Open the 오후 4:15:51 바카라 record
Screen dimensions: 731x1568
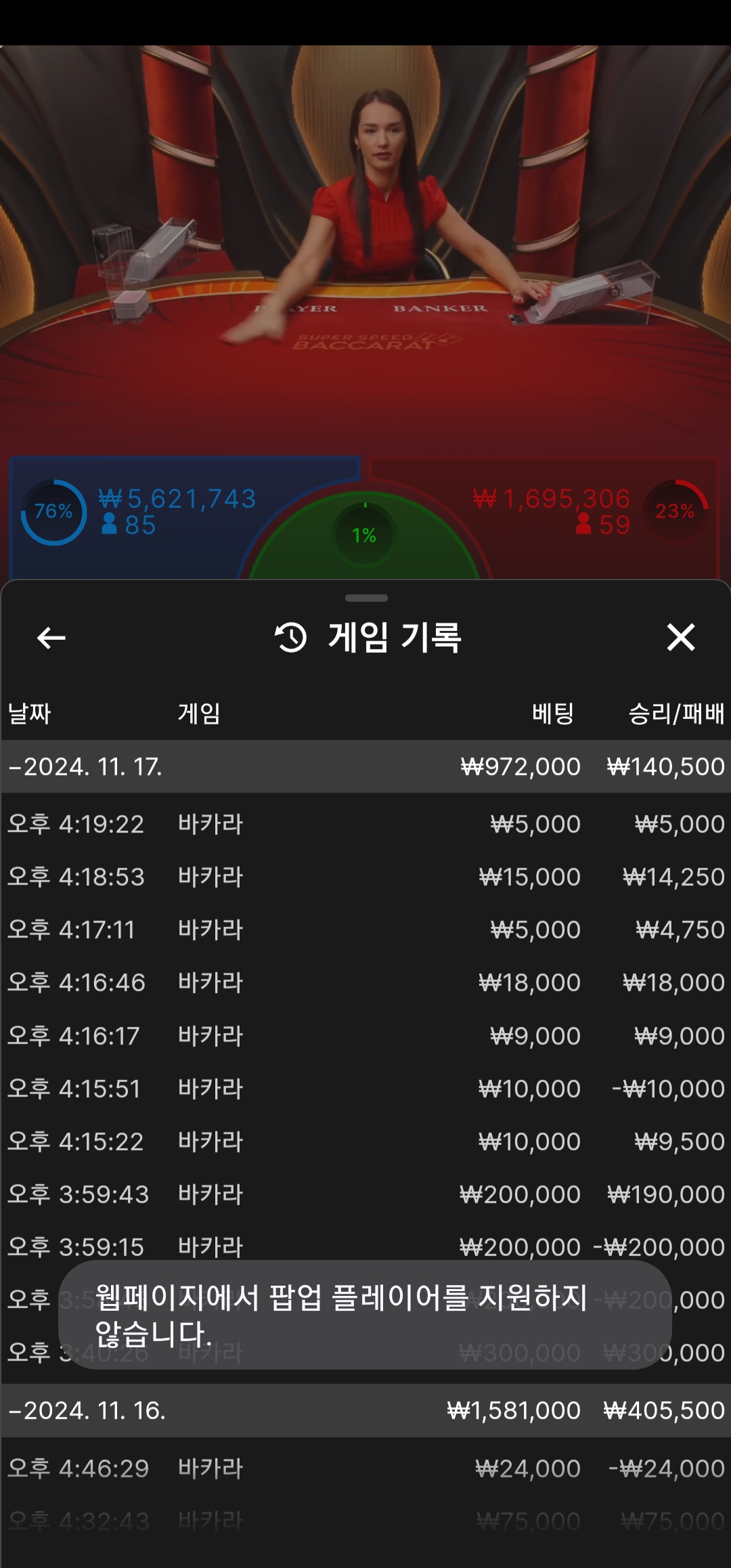pos(365,1089)
